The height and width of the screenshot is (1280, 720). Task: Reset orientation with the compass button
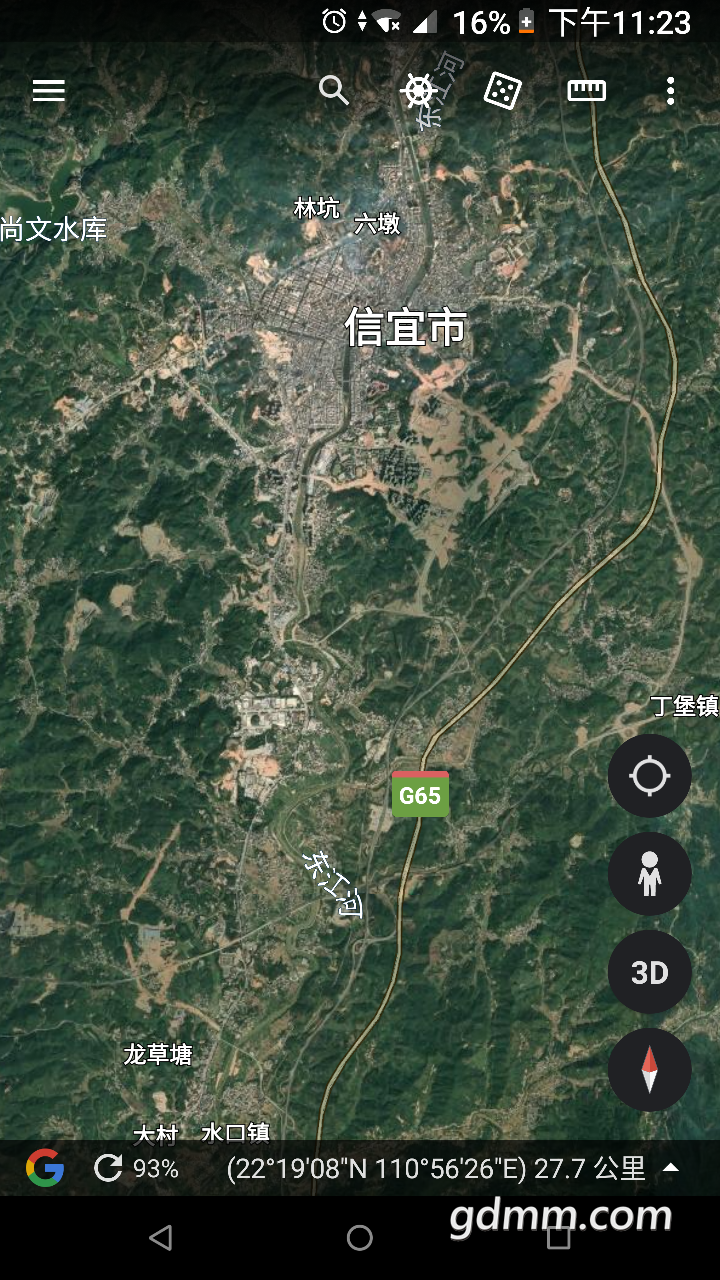[x=650, y=1070]
